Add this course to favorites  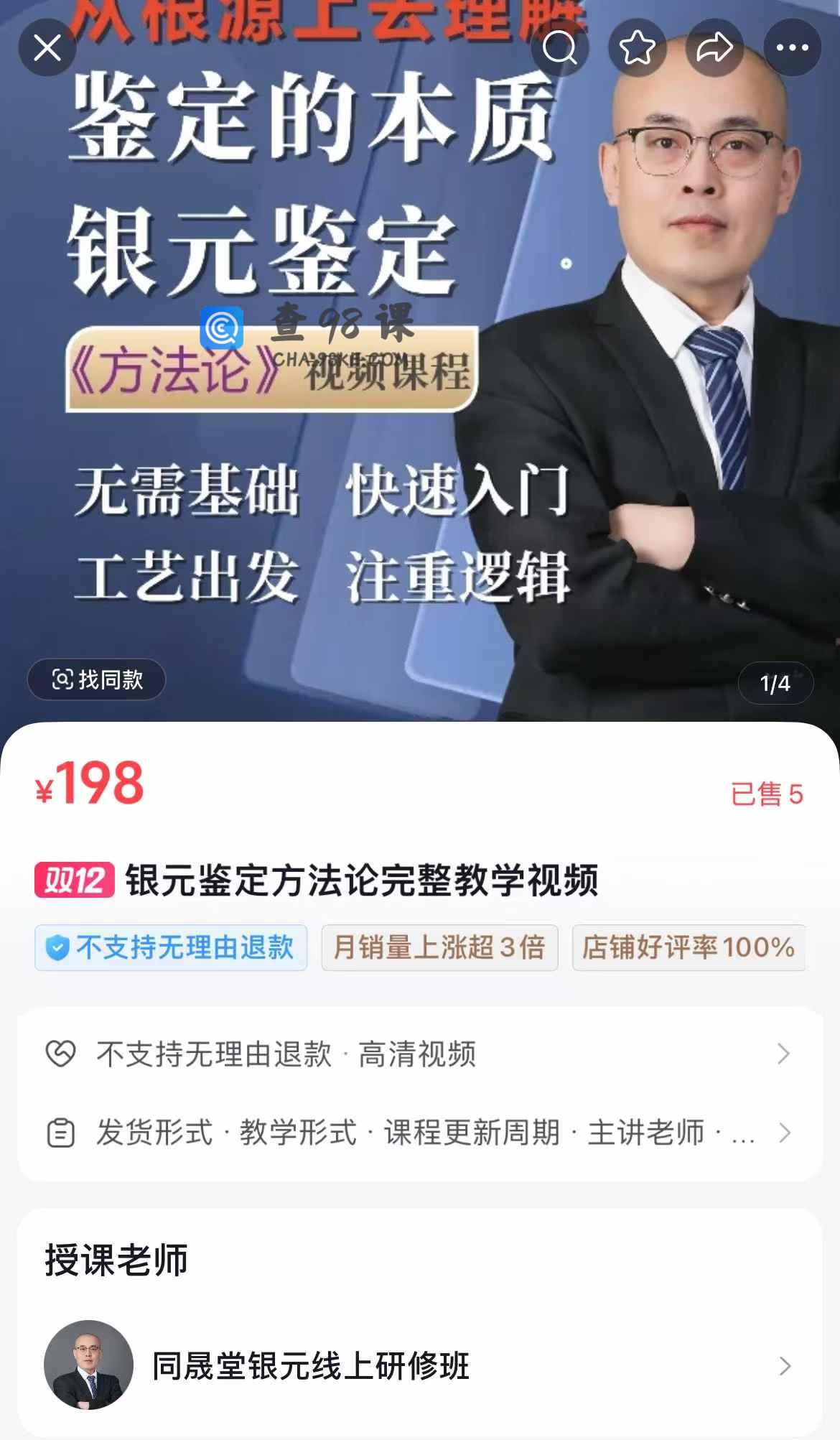point(638,48)
